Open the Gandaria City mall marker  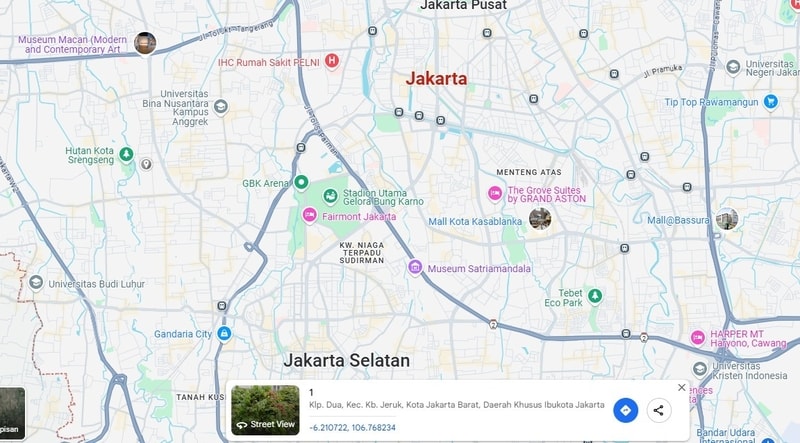tap(224, 333)
